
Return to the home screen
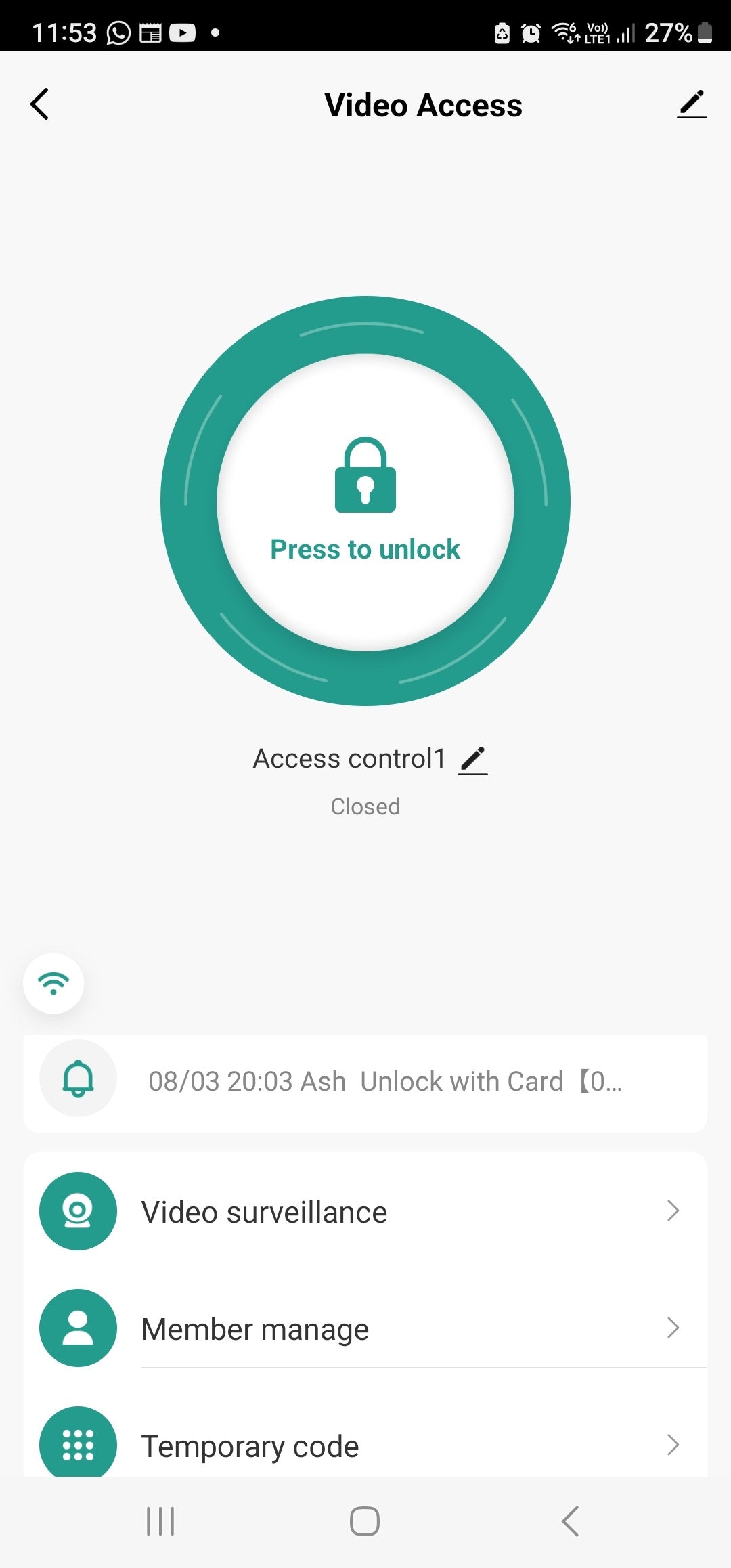coord(365,1521)
